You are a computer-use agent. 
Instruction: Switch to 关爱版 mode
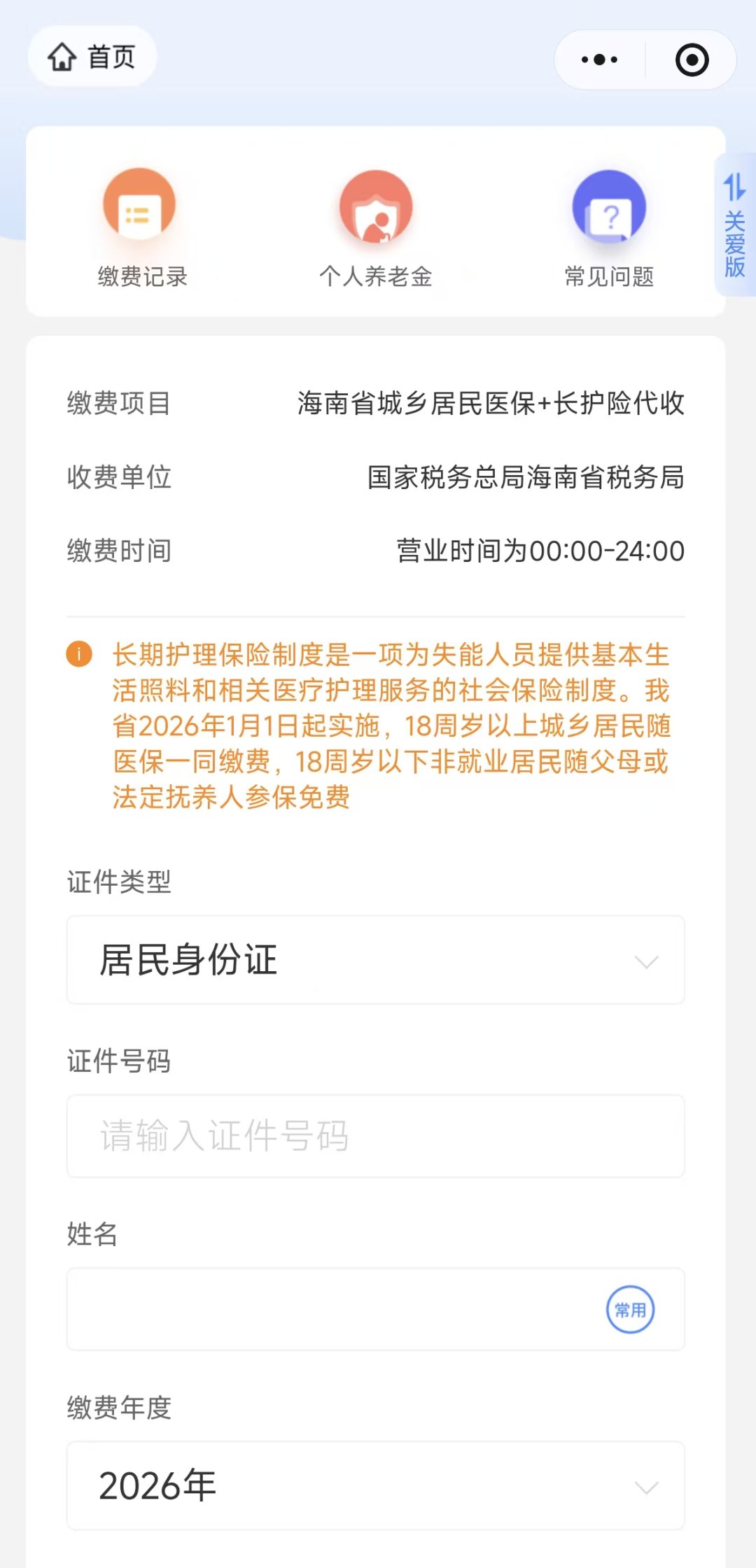(x=734, y=225)
